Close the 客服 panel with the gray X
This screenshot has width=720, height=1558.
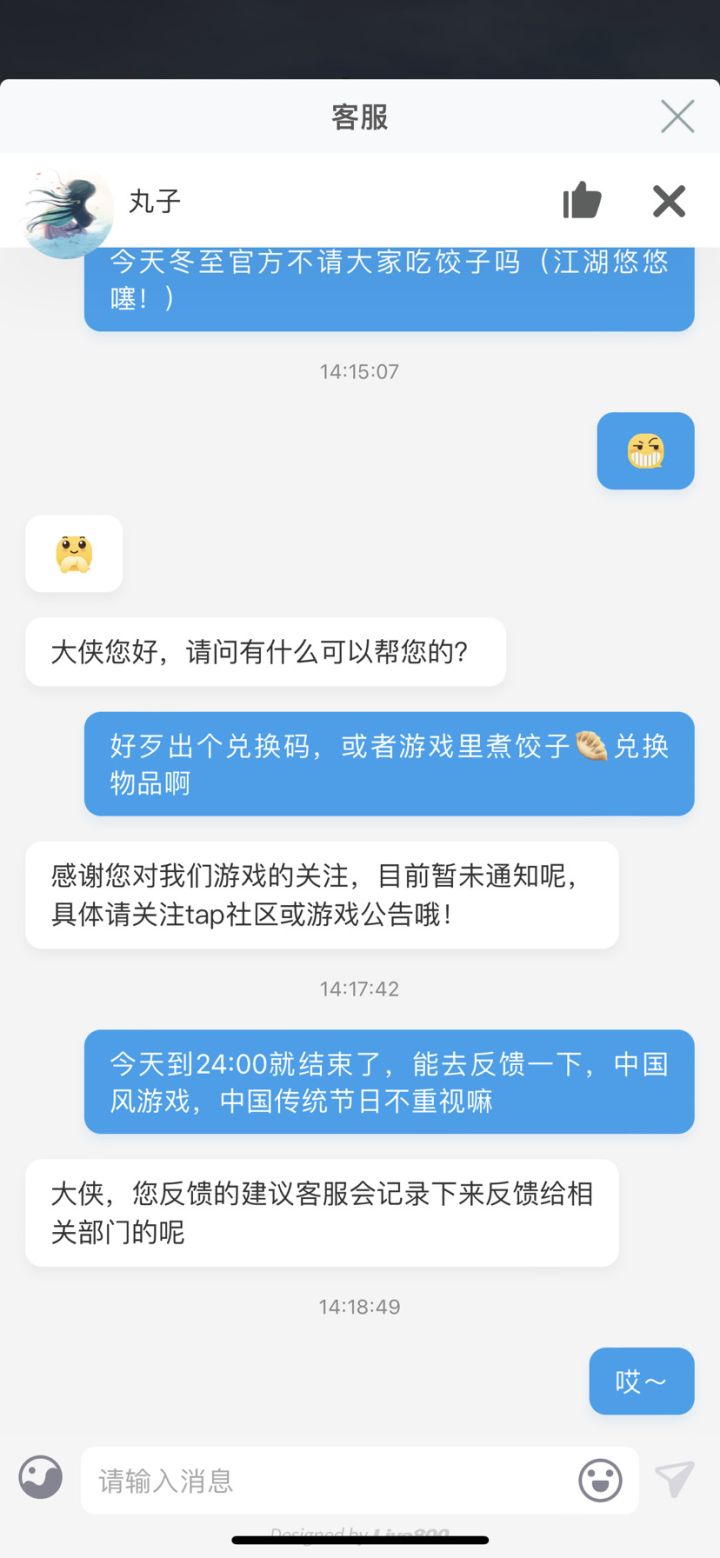(677, 117)
